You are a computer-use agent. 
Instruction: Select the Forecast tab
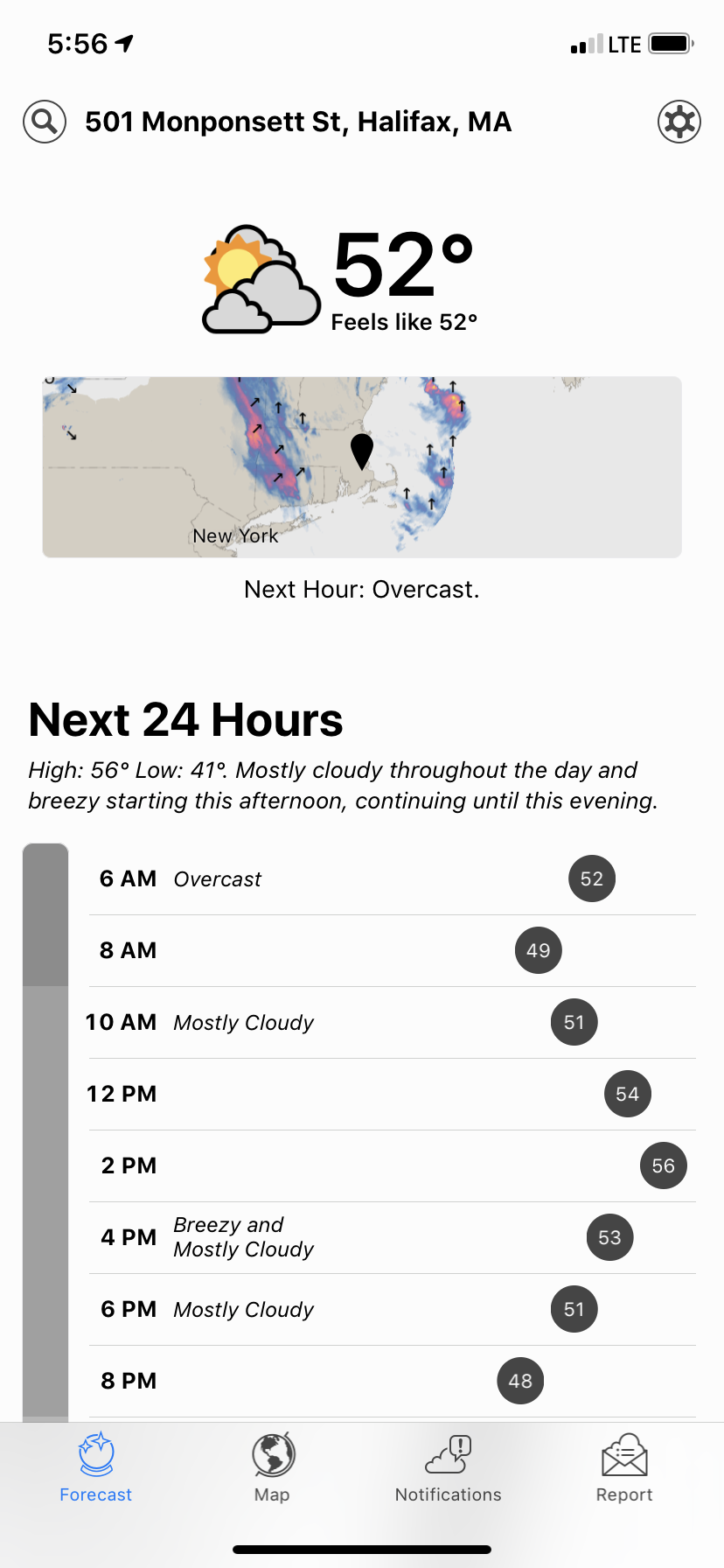(96, 1466)
